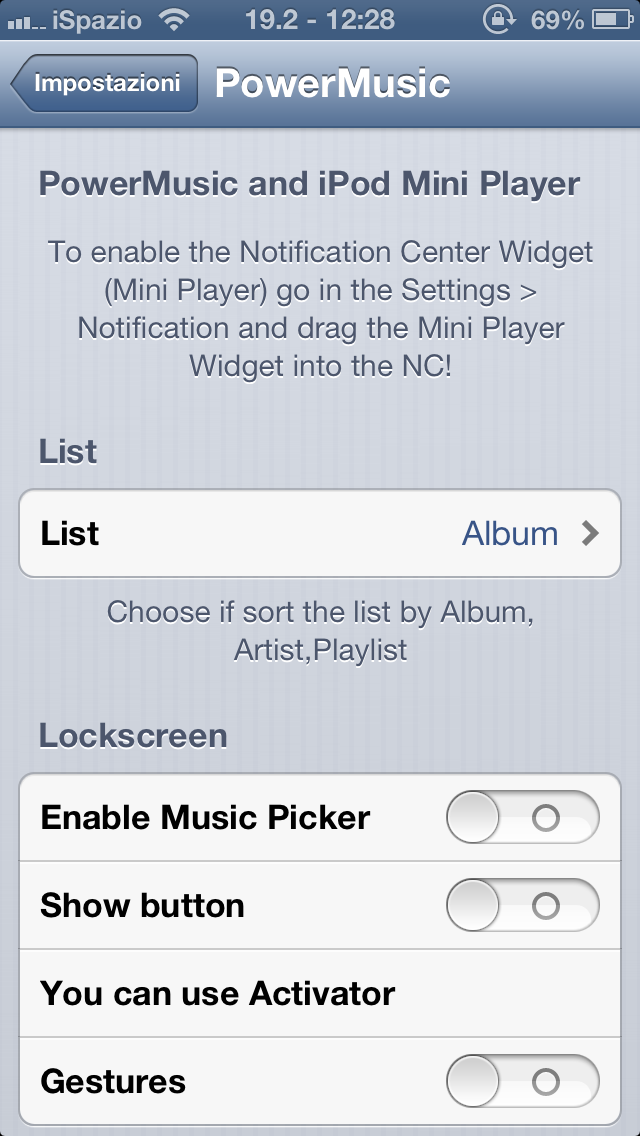This screenshot has width=640, height=1136.
Task: Open the List sorting option row
Action: tap(320, 533)
